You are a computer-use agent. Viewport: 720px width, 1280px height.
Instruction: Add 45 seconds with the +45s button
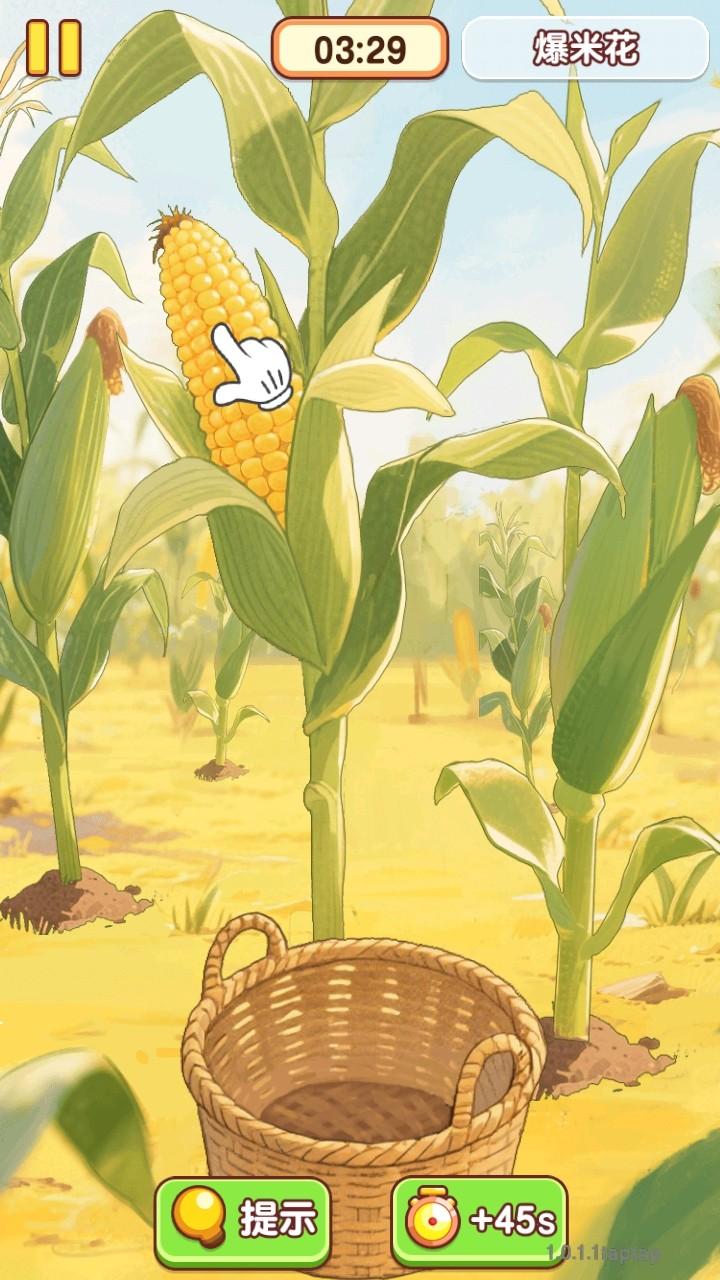(479, 1221)
